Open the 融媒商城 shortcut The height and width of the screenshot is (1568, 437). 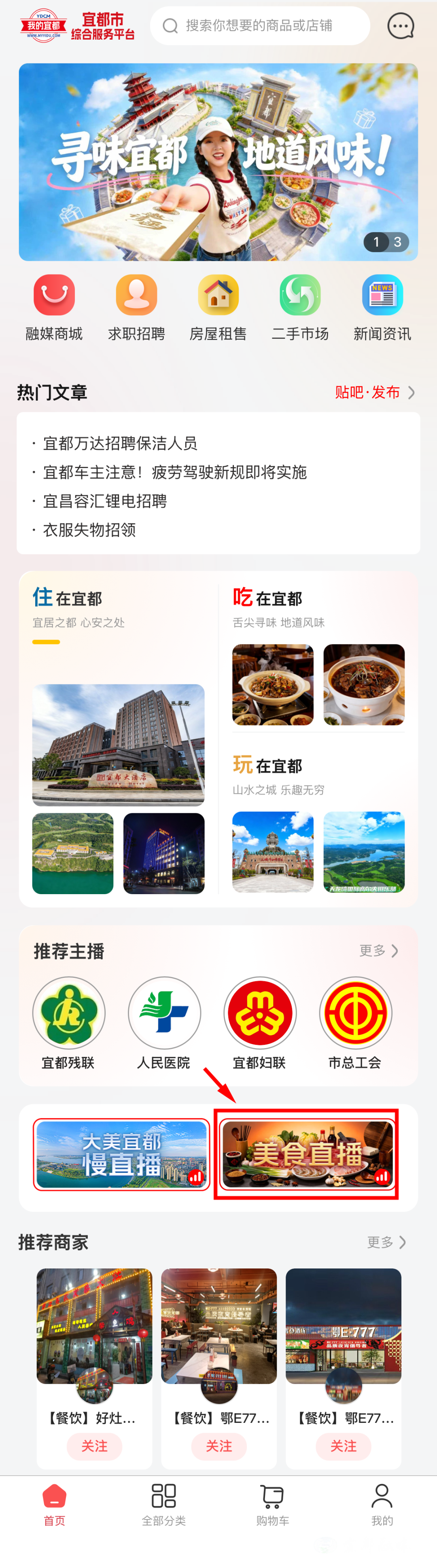[54, 307]
